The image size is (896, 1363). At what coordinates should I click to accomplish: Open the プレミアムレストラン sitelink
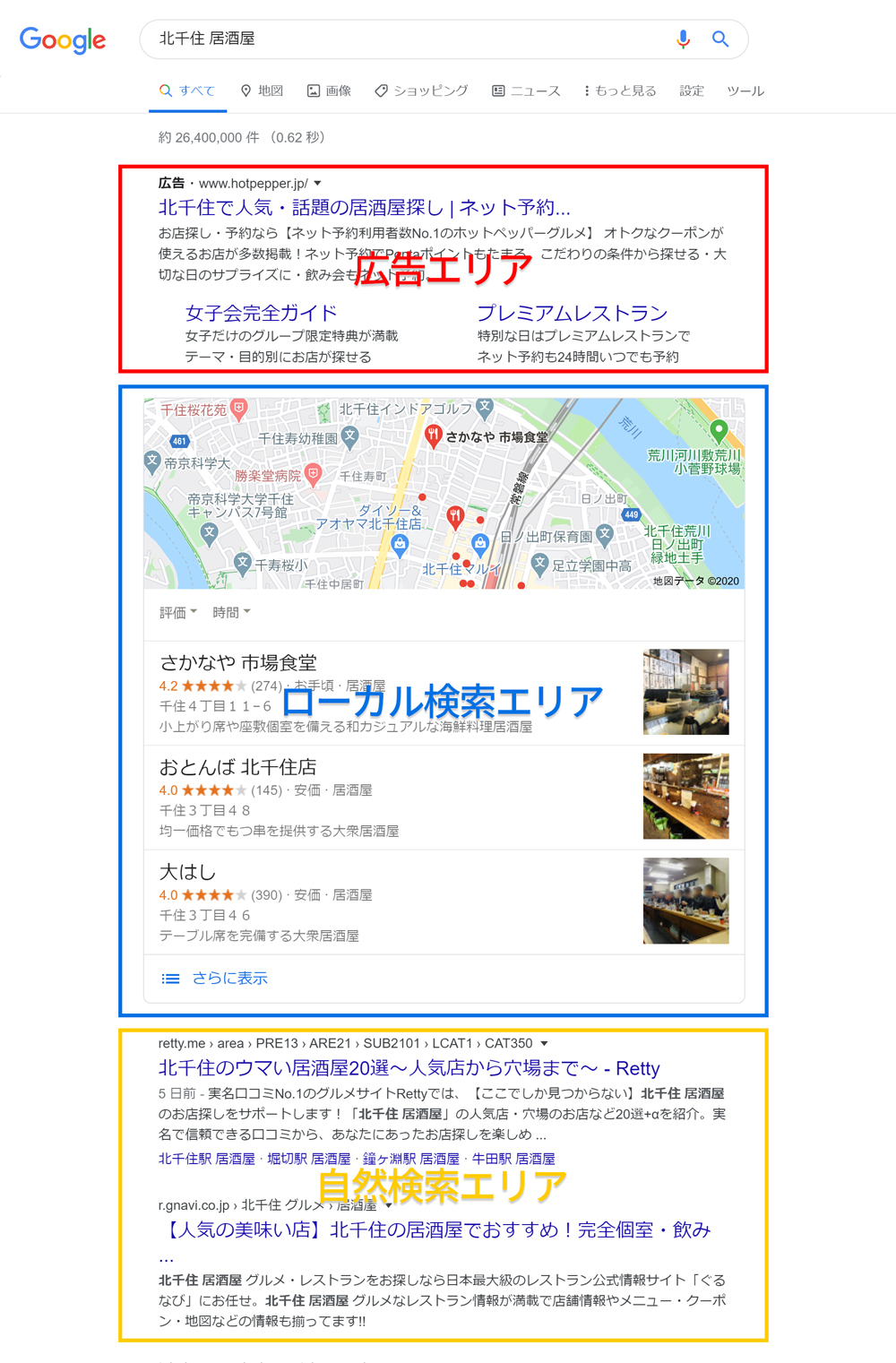(x=572, y=313)
